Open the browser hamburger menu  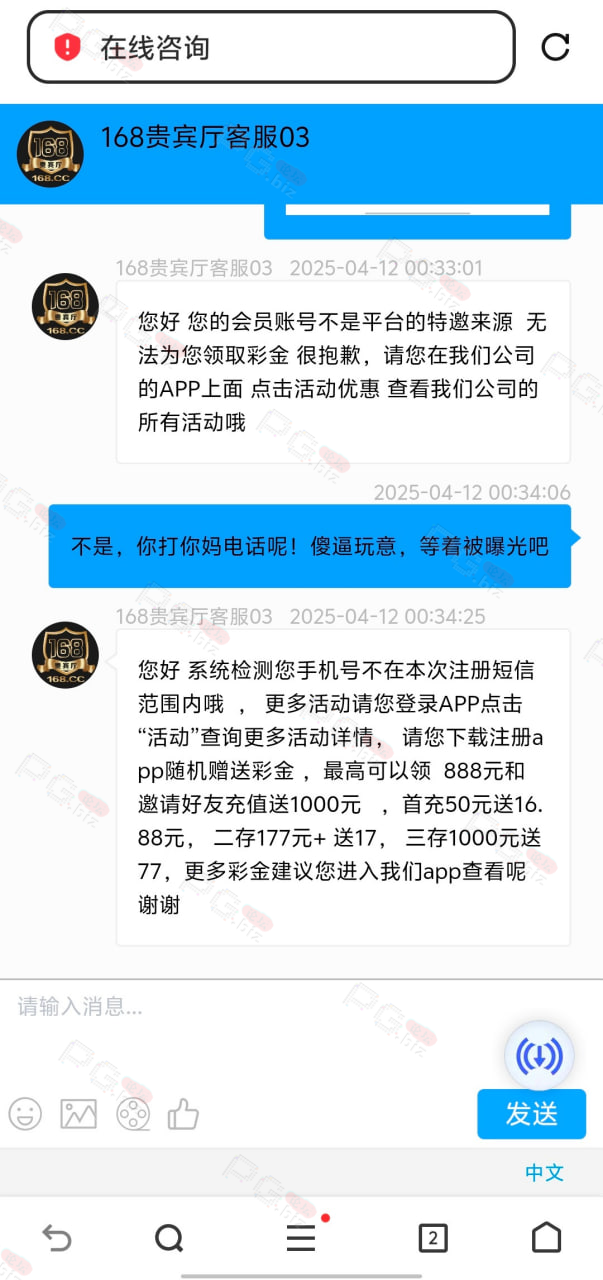pyautogui.click(x=301, y=1238)
